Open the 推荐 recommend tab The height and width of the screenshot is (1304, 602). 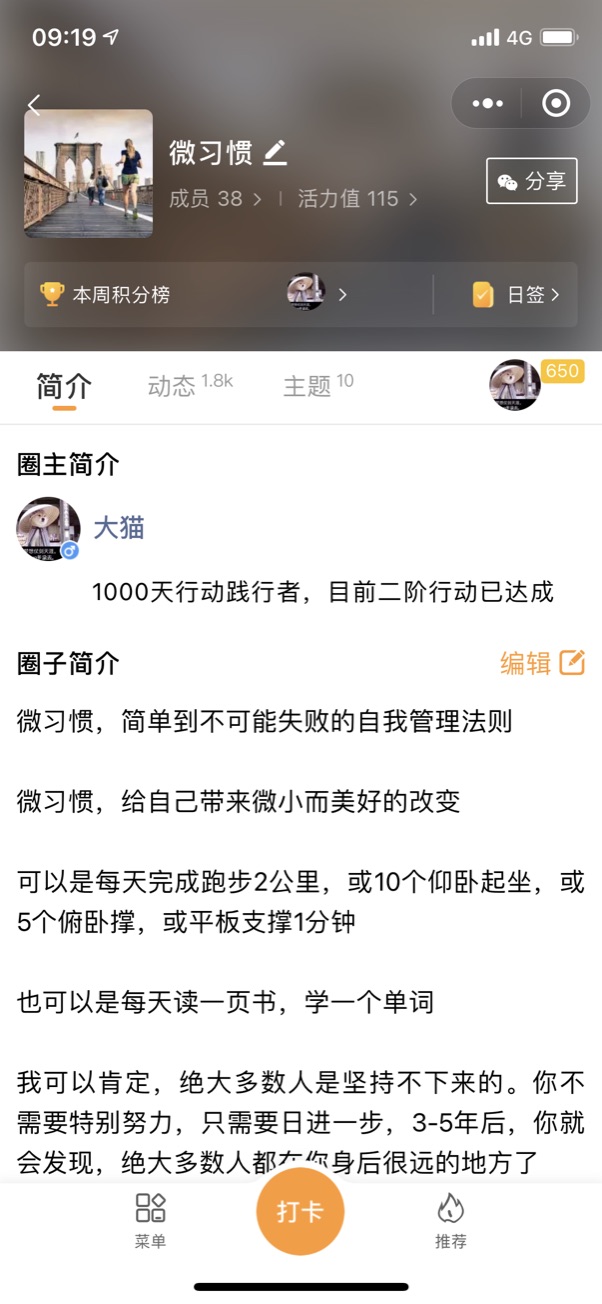450,1220
